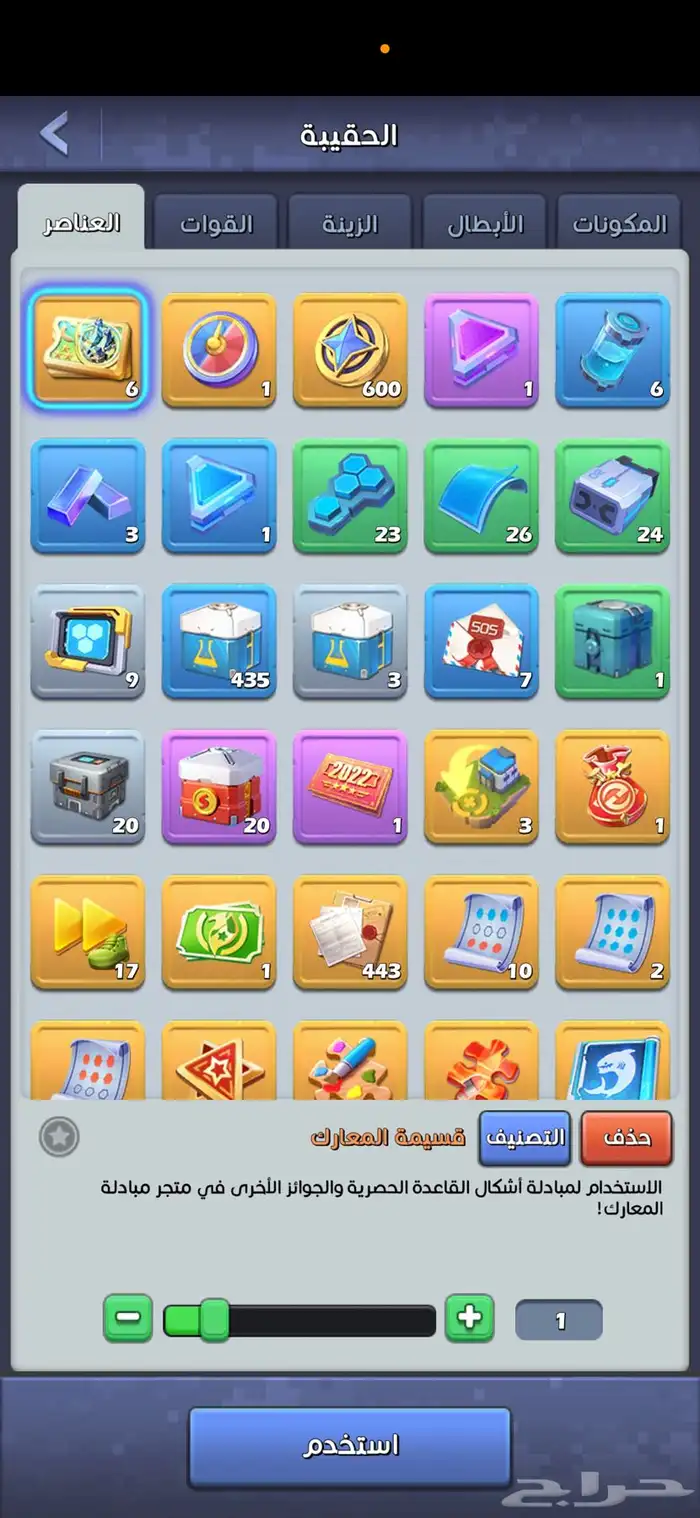Select the blue chest with 435
Image resolution: width=700 pixels, height=1518 pixels.
[x=219, y=641]
